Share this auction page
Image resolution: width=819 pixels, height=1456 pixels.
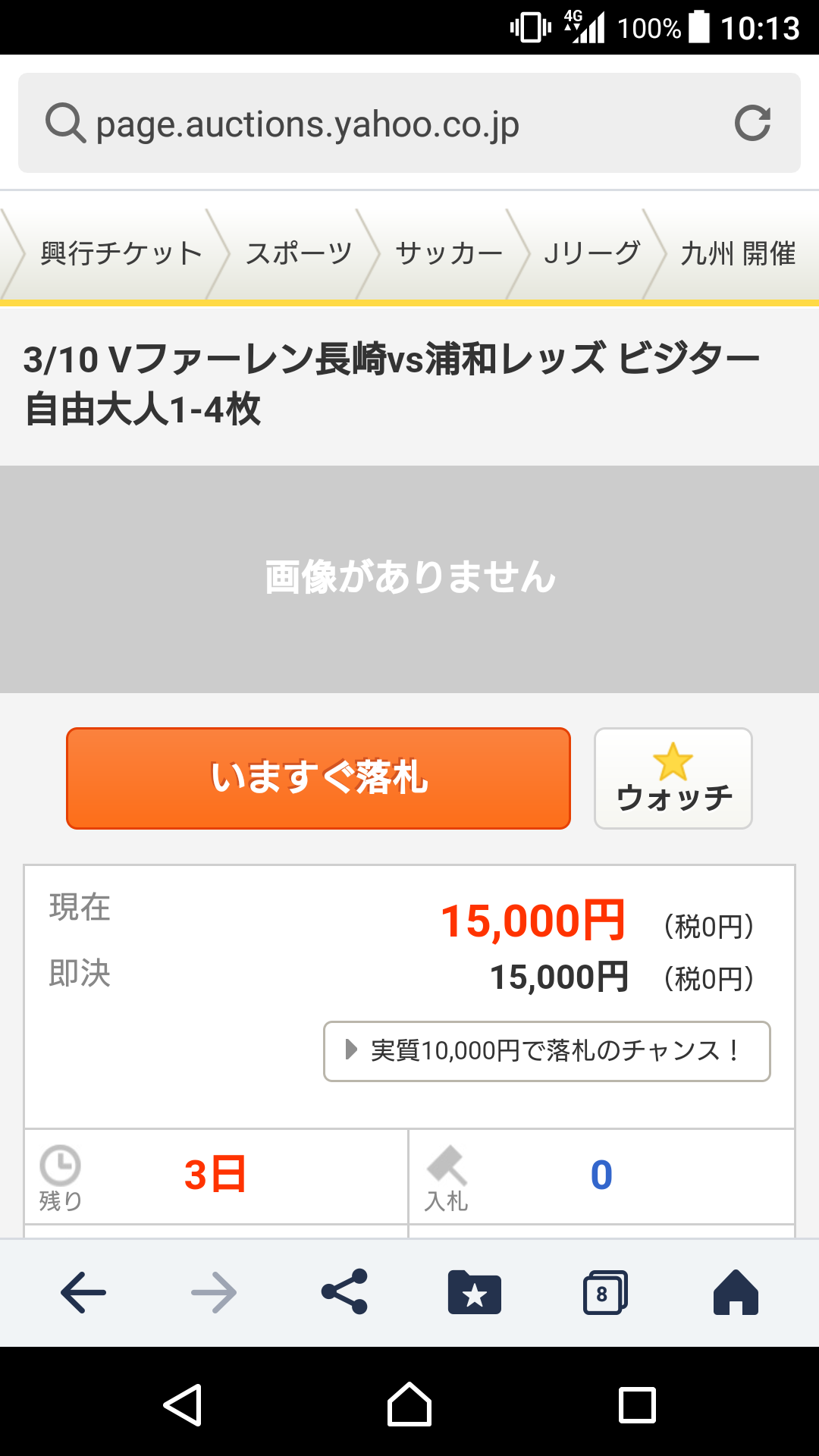pos(344,1292)
